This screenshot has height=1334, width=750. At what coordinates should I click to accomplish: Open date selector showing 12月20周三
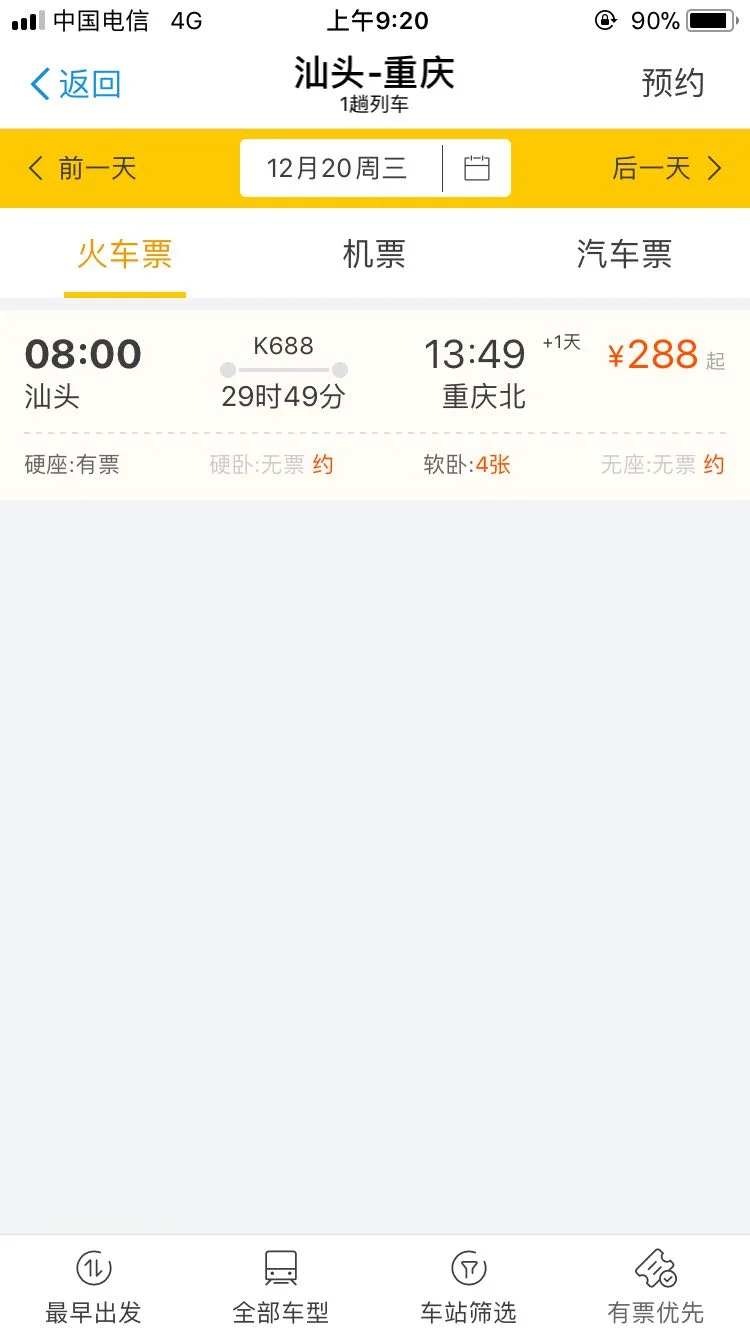340,167
